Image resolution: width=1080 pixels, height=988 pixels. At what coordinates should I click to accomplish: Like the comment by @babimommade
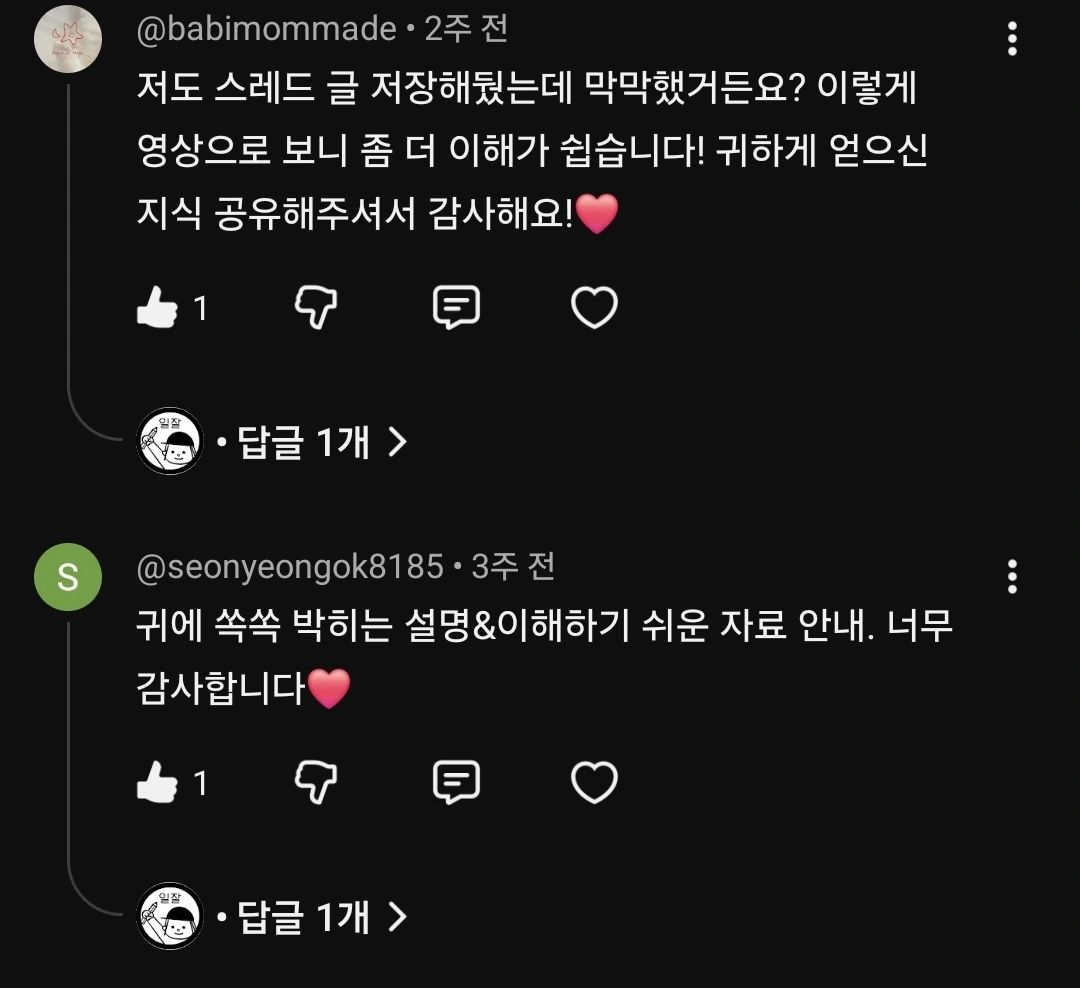click(157, 307)
